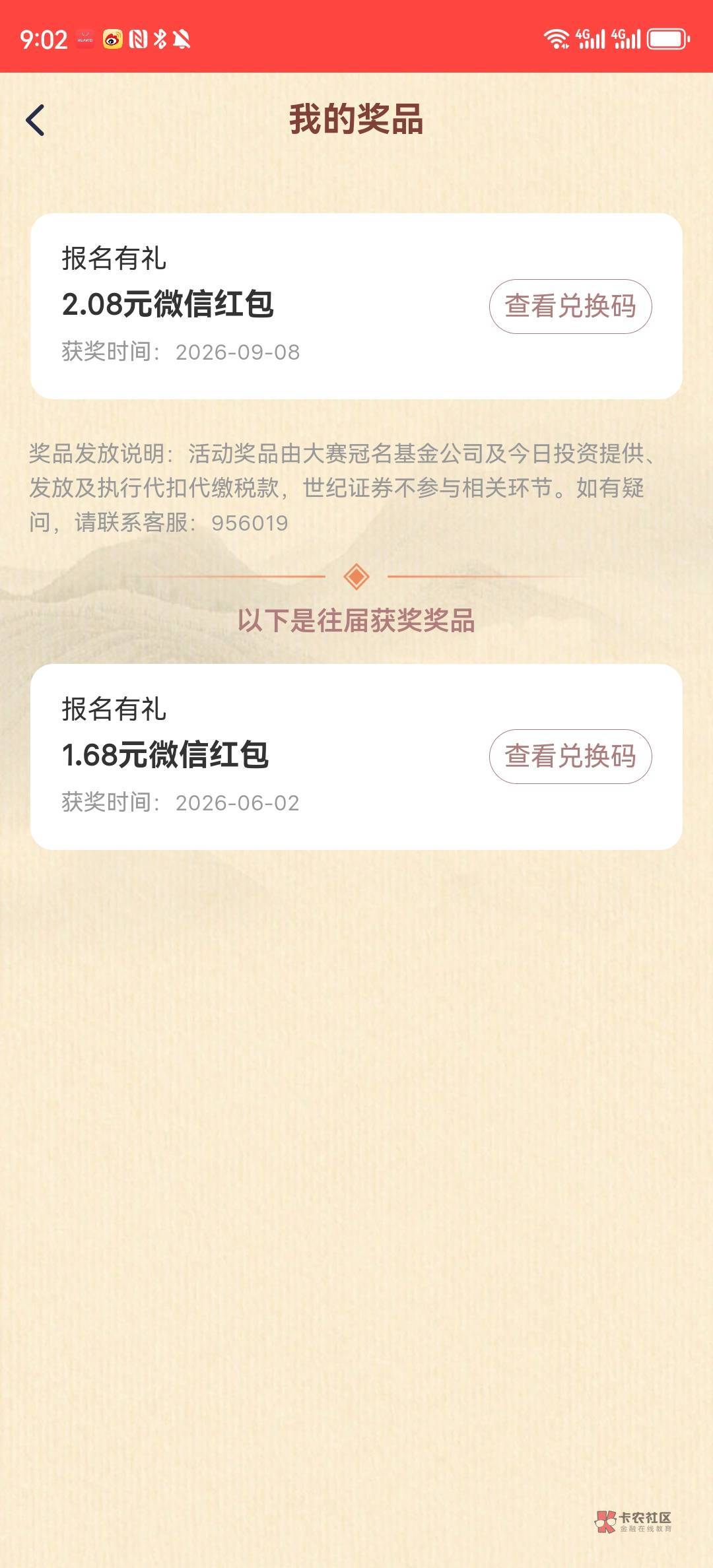Screen dimensions: 713x1568
Task: View redemption code for 2.08元微信红包
Action: tap(570, 306)
